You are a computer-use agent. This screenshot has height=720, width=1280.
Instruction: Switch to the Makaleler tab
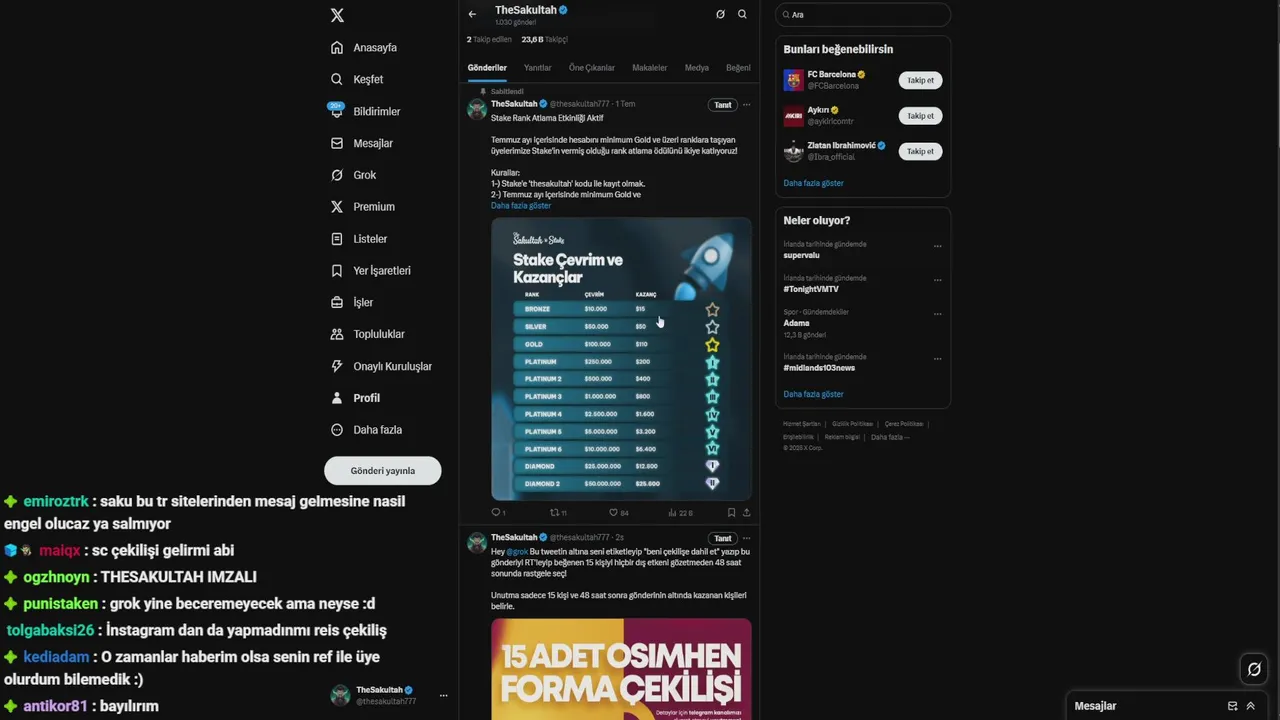(x=649, y=68)
